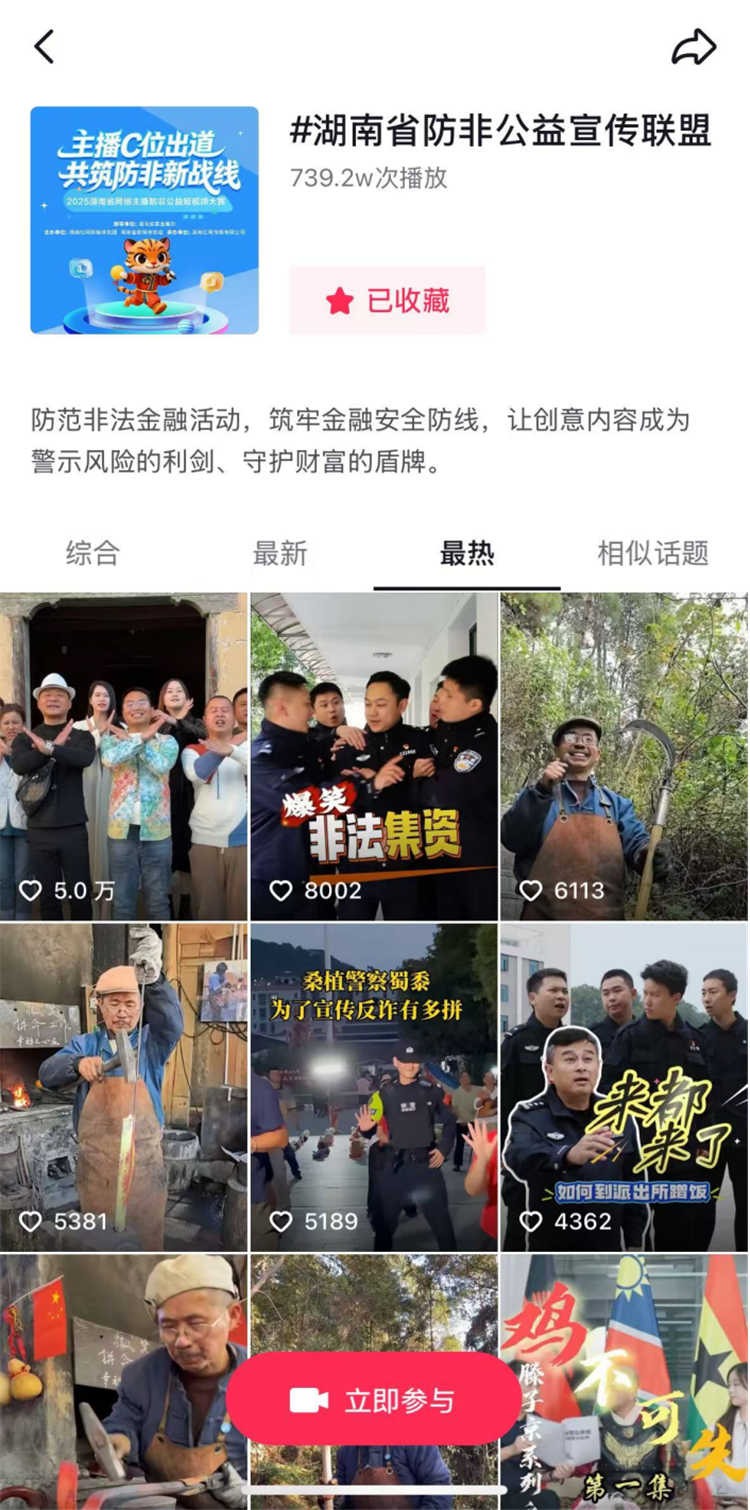The width and height of the screenshot is (750, 1510).
Task: Open the video with 5.0万 likes
Action: (x=124, y=756)
